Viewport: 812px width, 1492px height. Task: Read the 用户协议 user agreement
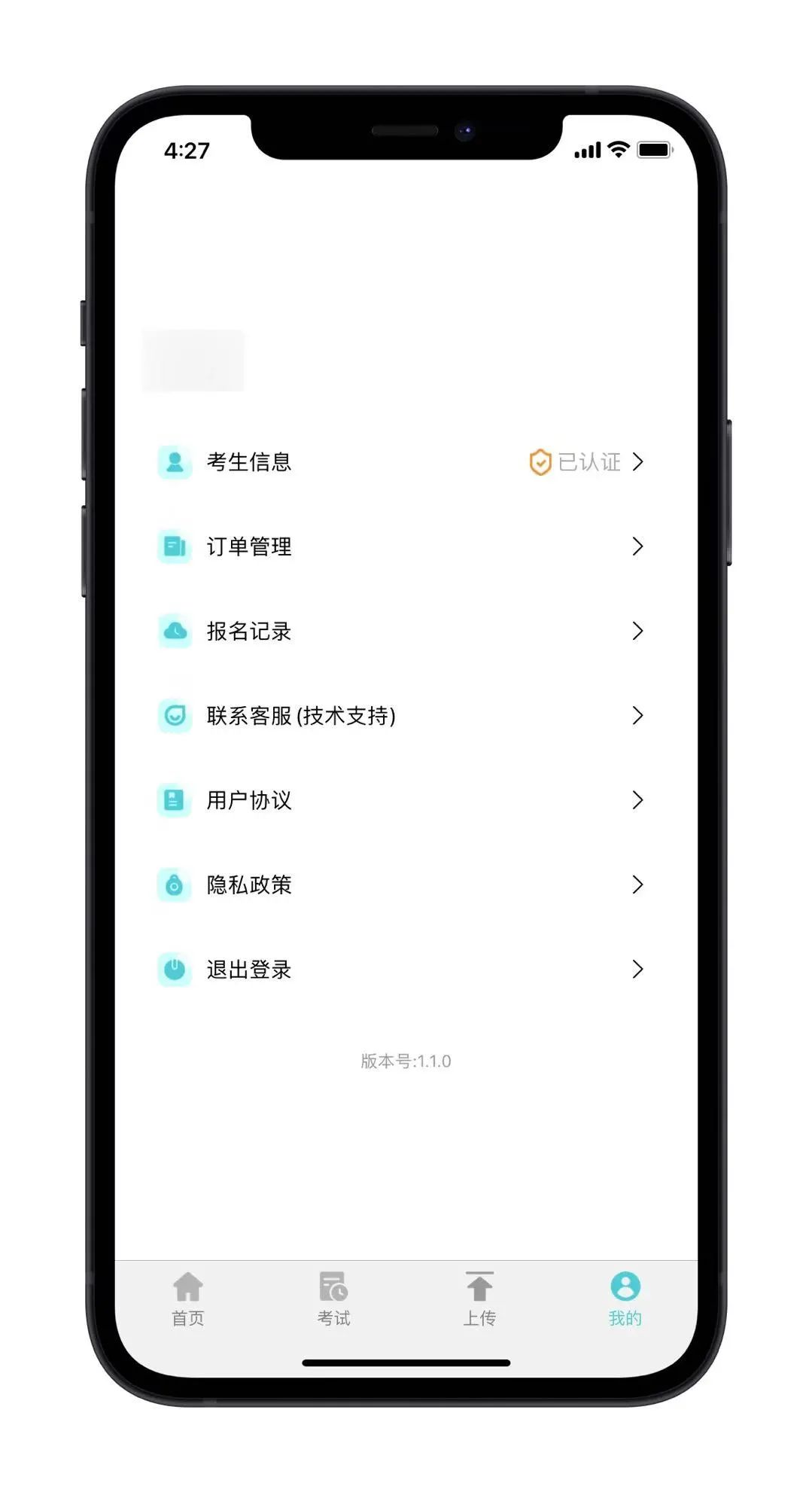pyautogui.click(x=399, y=799)
